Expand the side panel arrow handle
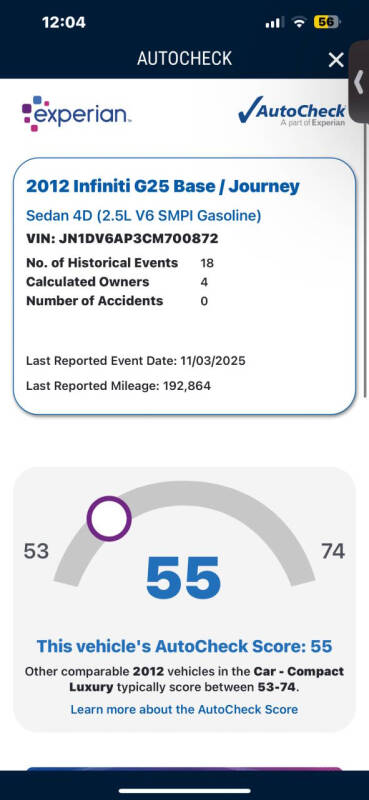 pos(359,82)
